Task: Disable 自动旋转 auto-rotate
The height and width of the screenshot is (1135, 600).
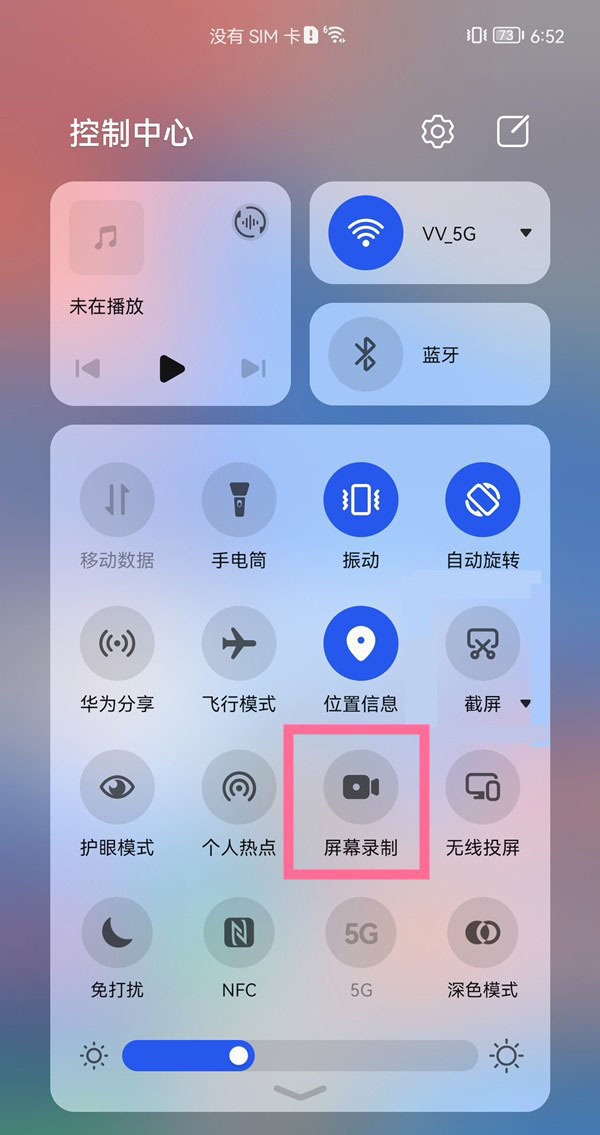Action: click(x=483, y=499)
